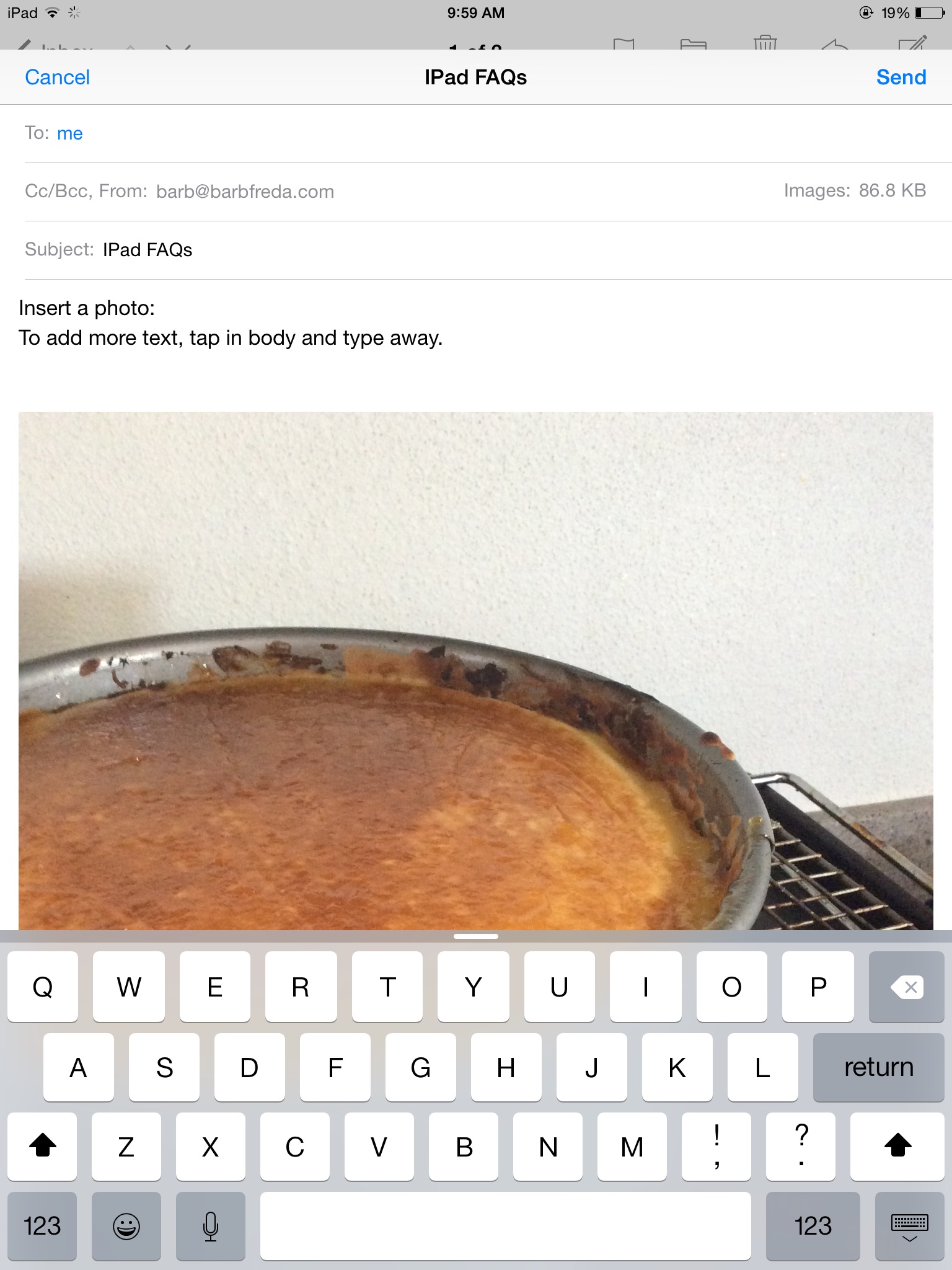Hide the on-screen keyboard
Screen dimensions: 952x1270
tap(909, 1226)
